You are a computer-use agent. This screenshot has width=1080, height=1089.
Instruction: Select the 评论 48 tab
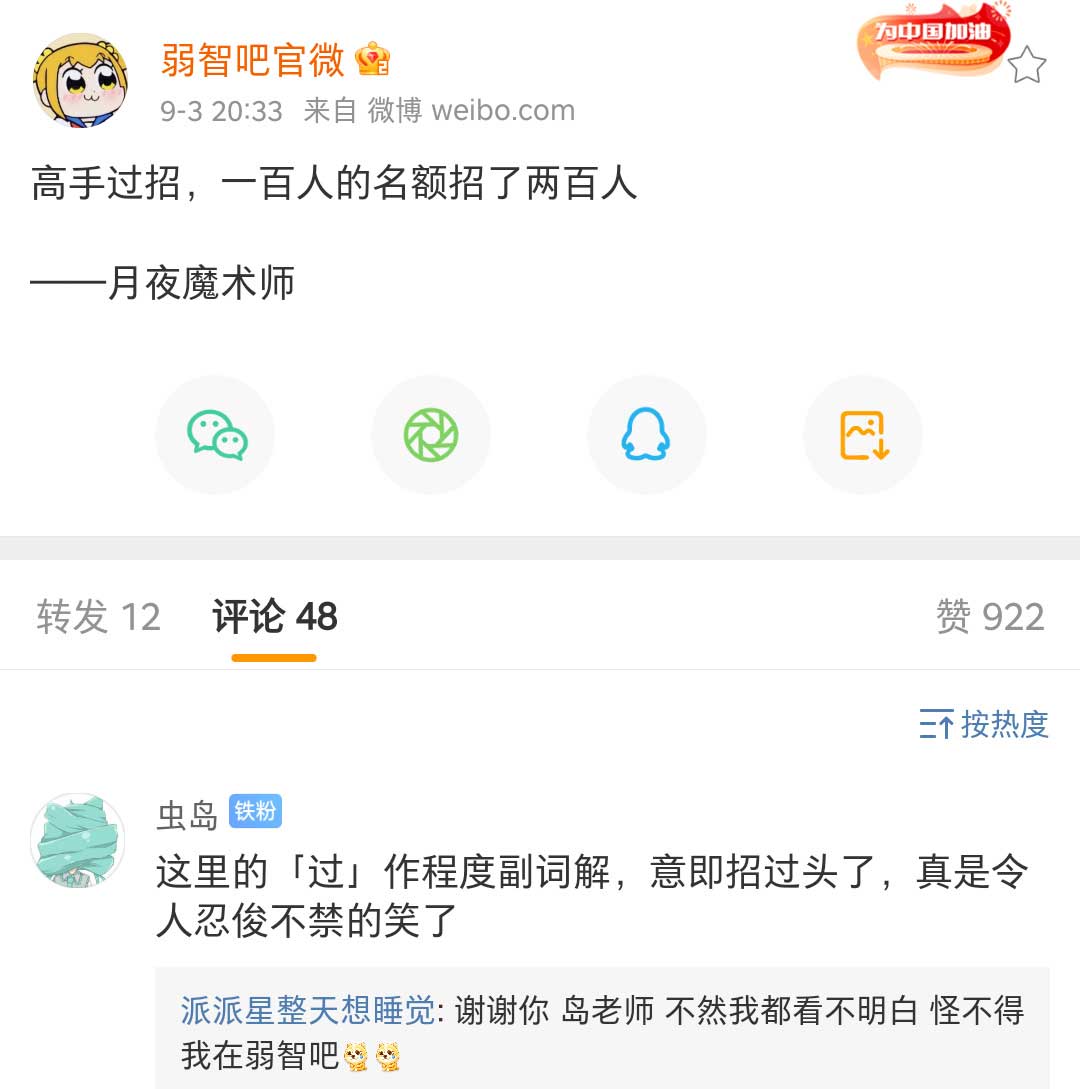pyautogui.click(x=275, y=617)
